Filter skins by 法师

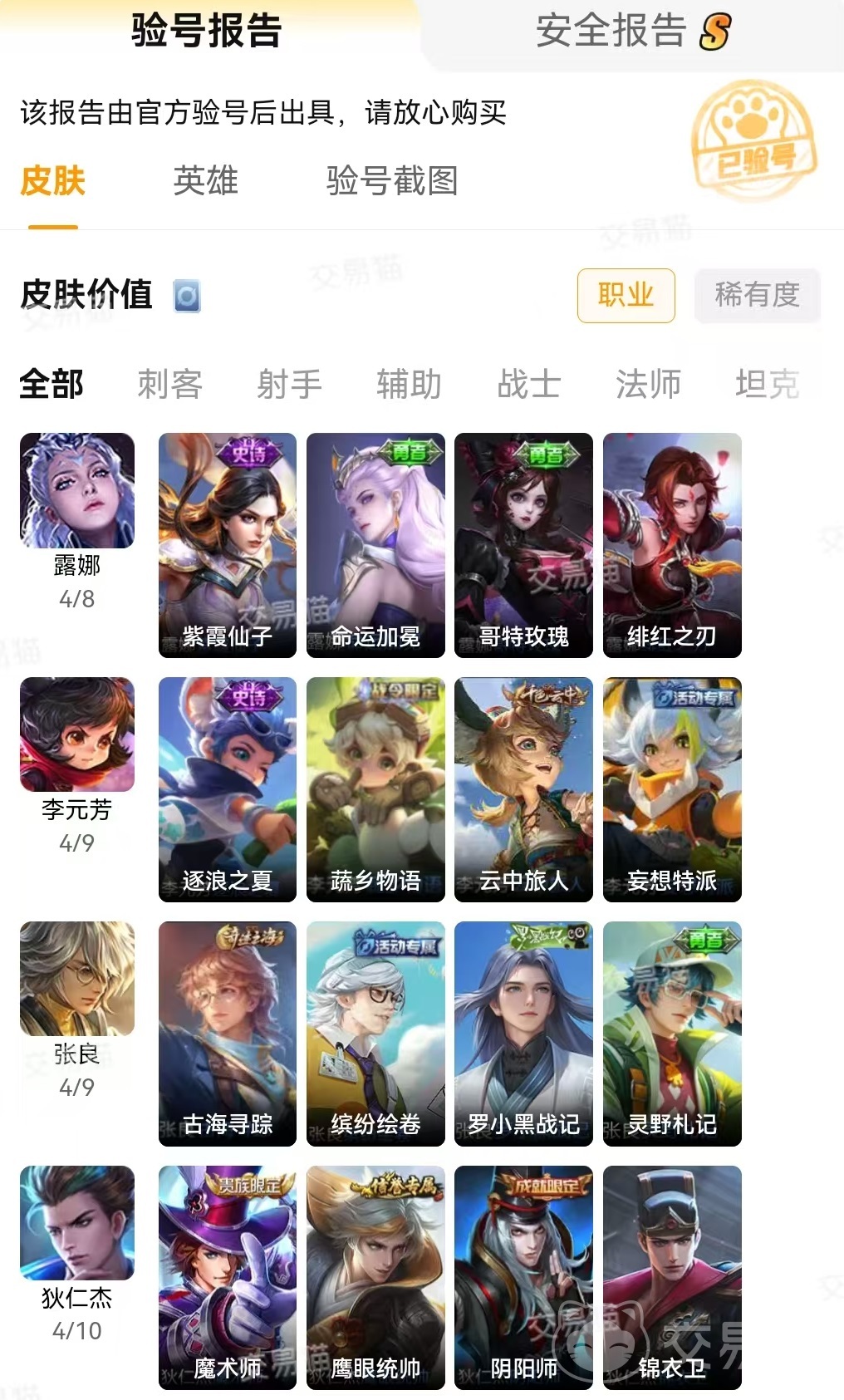(x=648, y=384)
